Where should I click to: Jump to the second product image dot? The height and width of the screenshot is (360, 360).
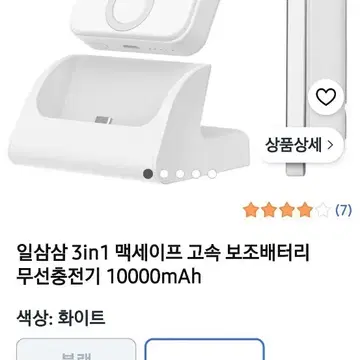164,174
